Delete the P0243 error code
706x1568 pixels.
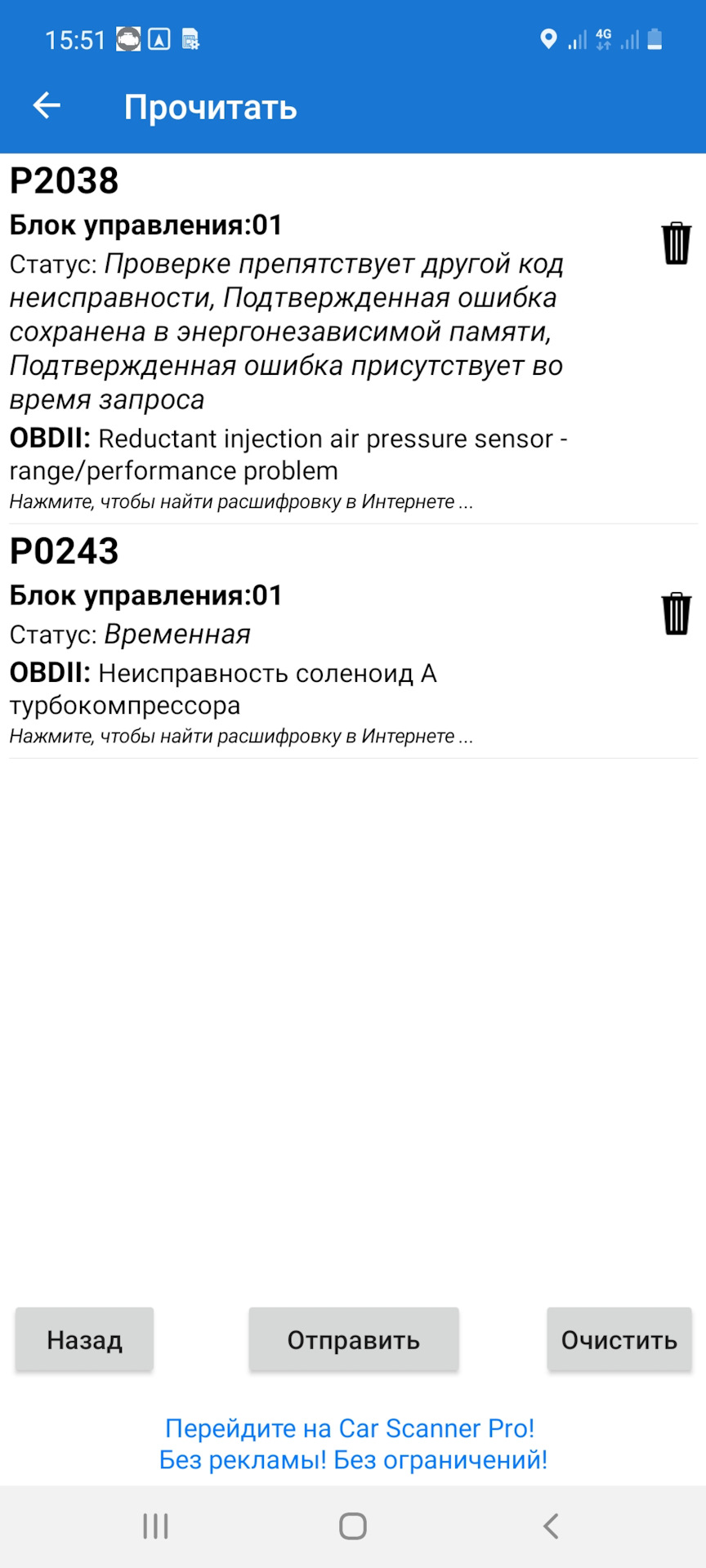click(x=676, y=613)
